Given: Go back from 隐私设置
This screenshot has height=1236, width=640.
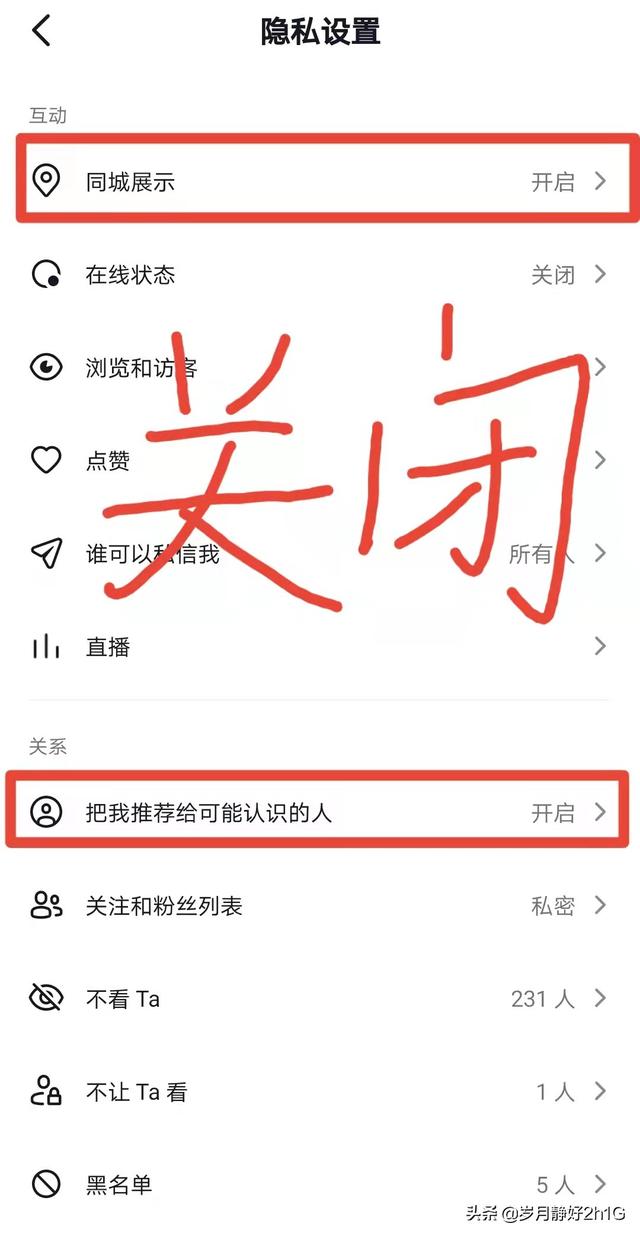Looking at the screenshot, I should click(x=42, y=31).
